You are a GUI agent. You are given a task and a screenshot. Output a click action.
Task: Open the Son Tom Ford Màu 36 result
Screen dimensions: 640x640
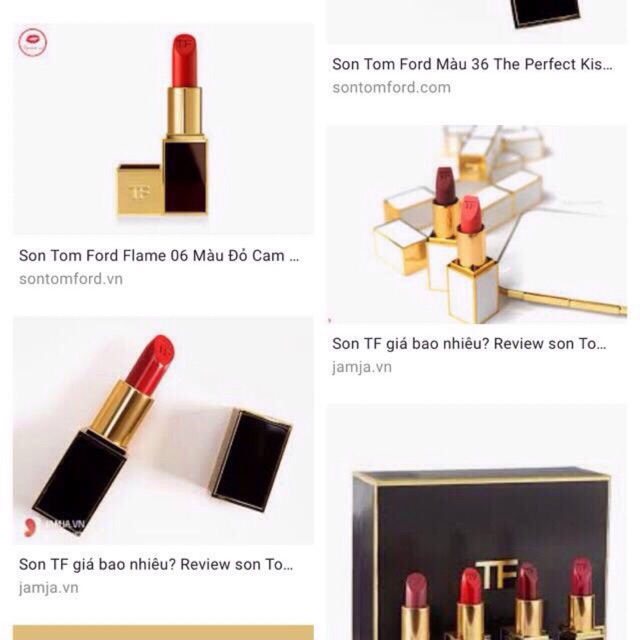point(472,64)
